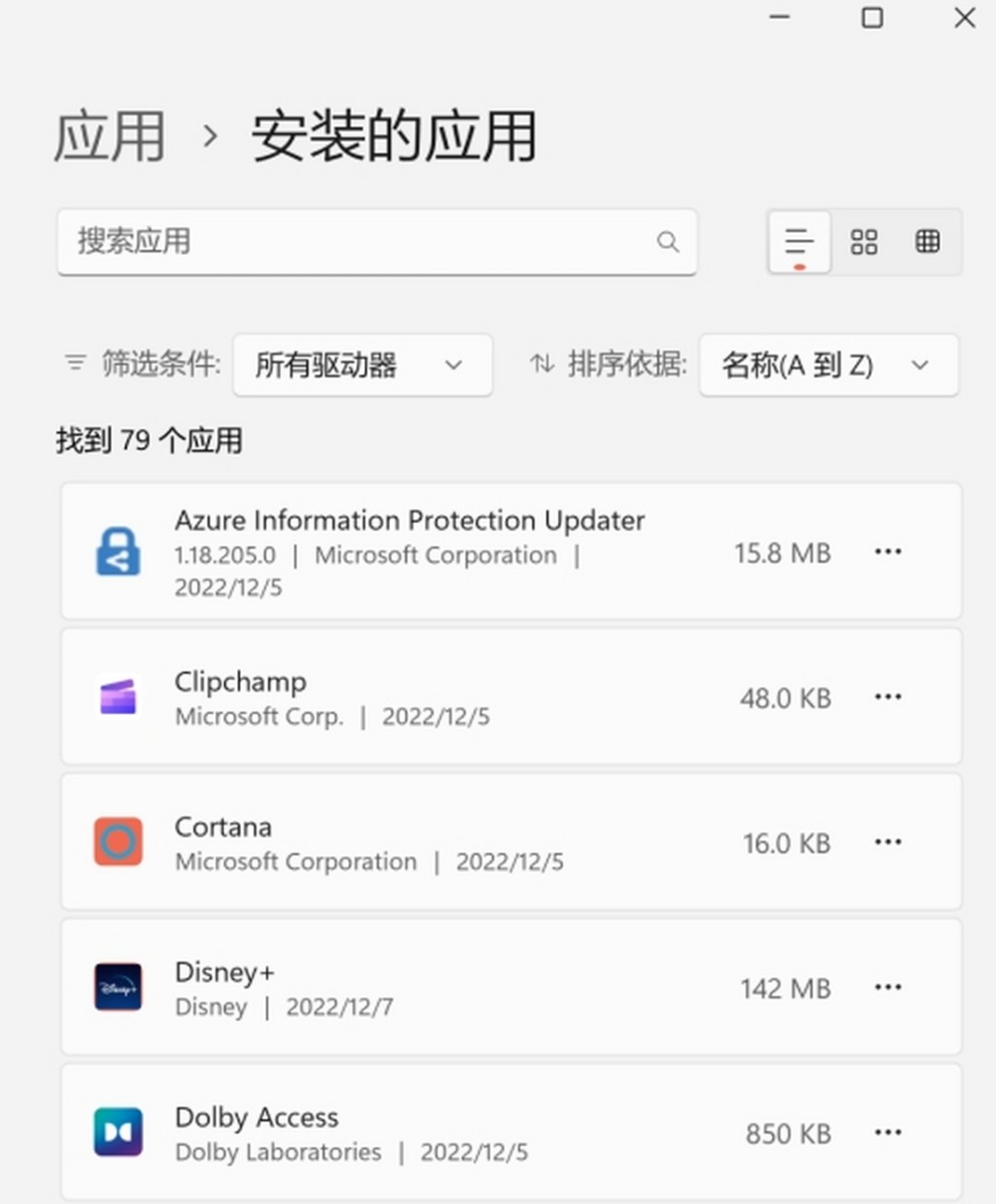Viewport: 996px width, 1204px height.
Task: Click the Disney+ app icon
Action: [118, 986]
